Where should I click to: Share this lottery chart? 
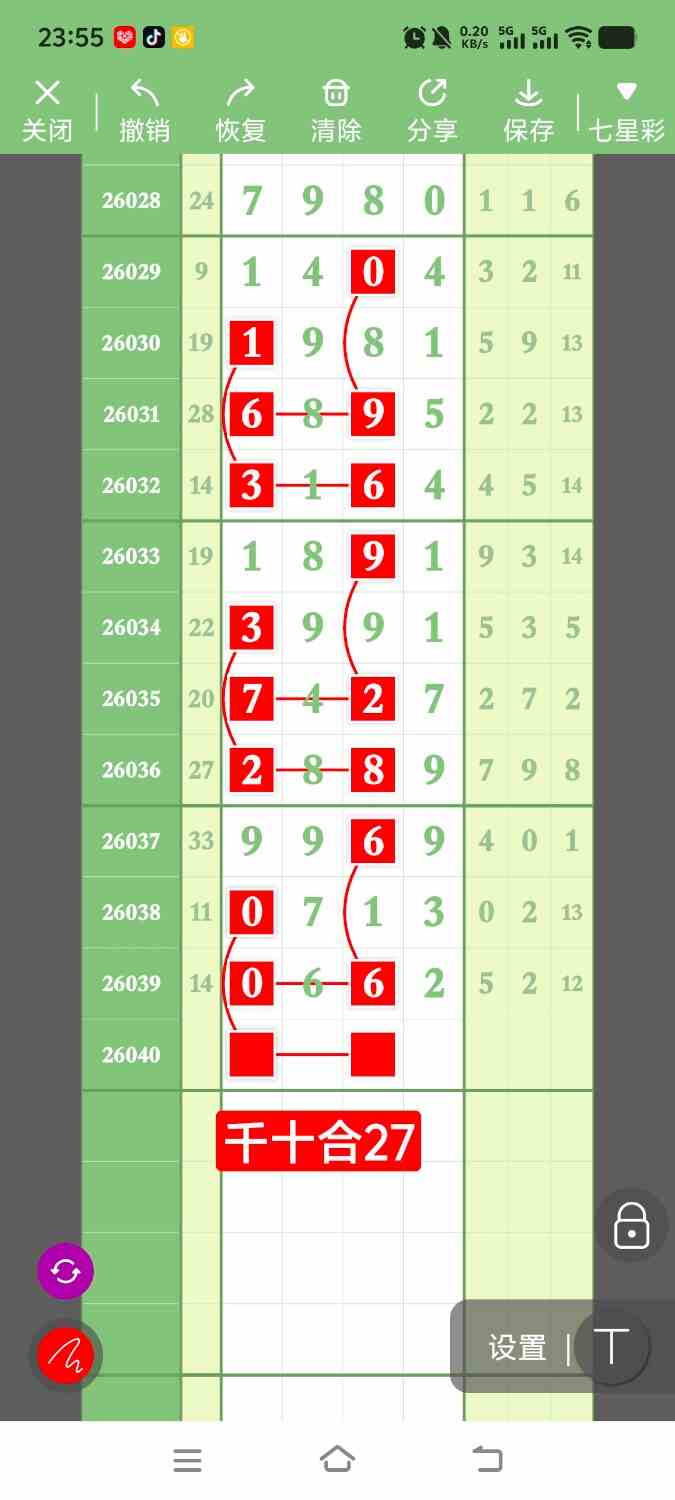click(x=432, y=110)
